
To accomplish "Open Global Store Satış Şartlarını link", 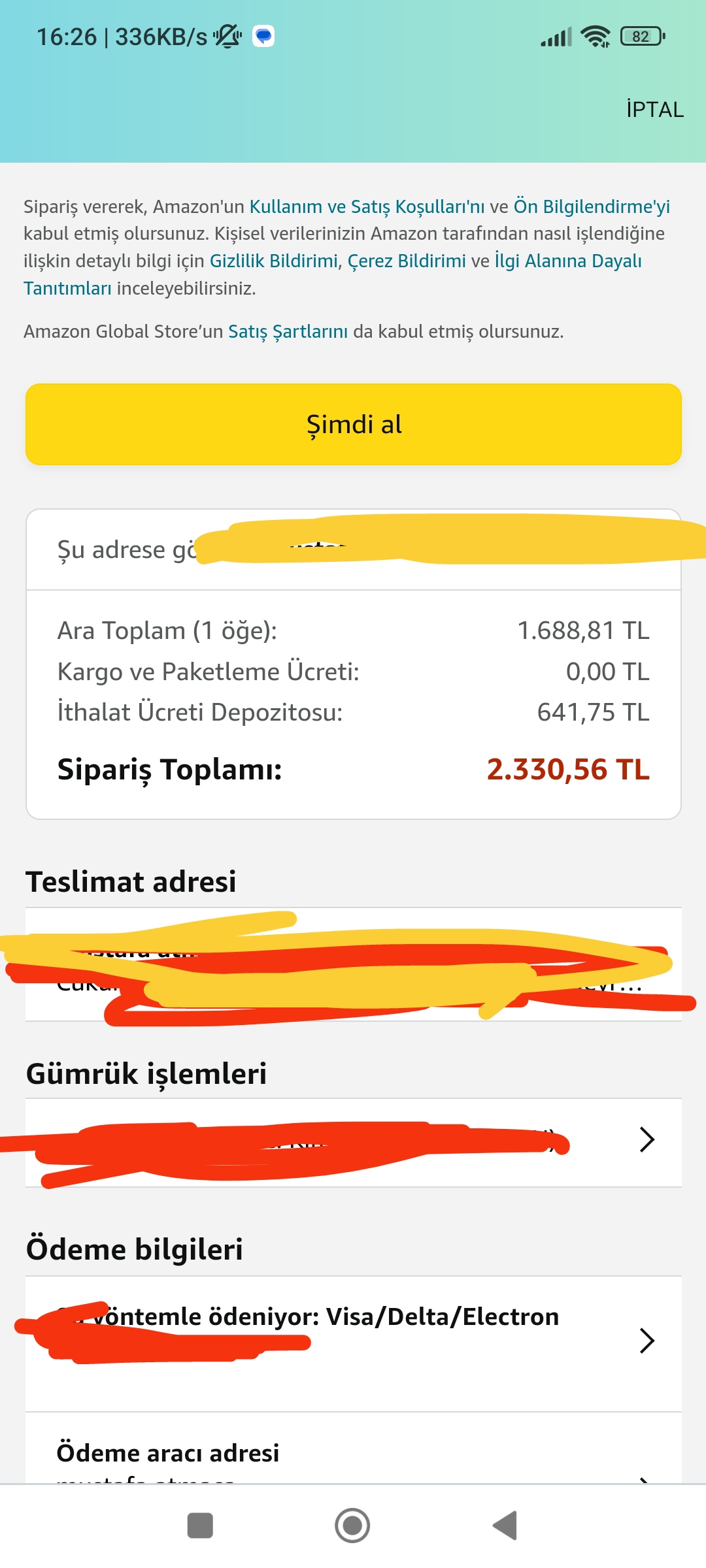I will point(288,331).
